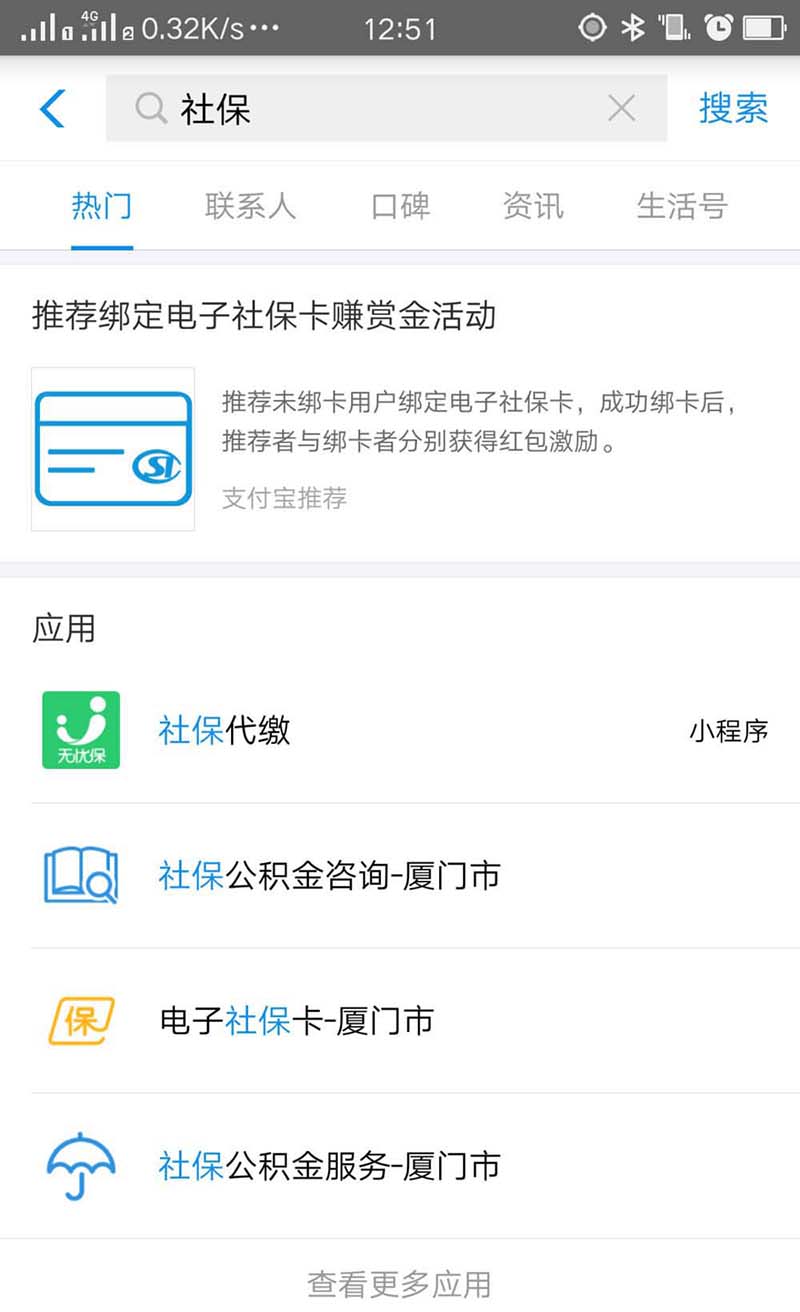
Task: Open the 推荐绑定电子社保卡赚赏金活动 card
Action: click(400, 420)
